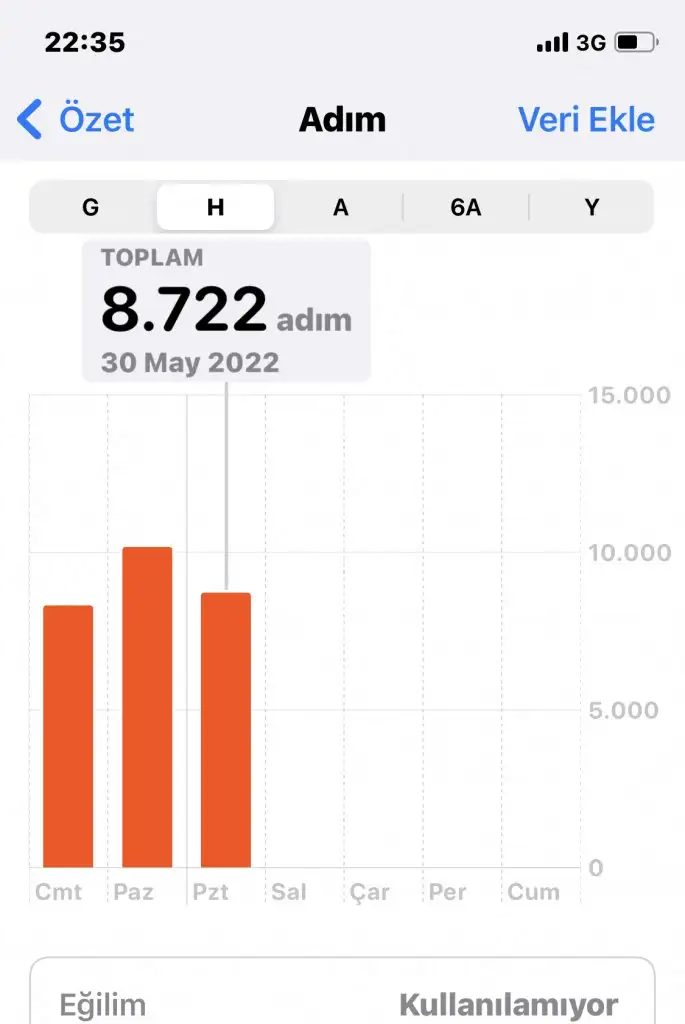
Task: Switch to the G daily view
Action: click(91, 208)
